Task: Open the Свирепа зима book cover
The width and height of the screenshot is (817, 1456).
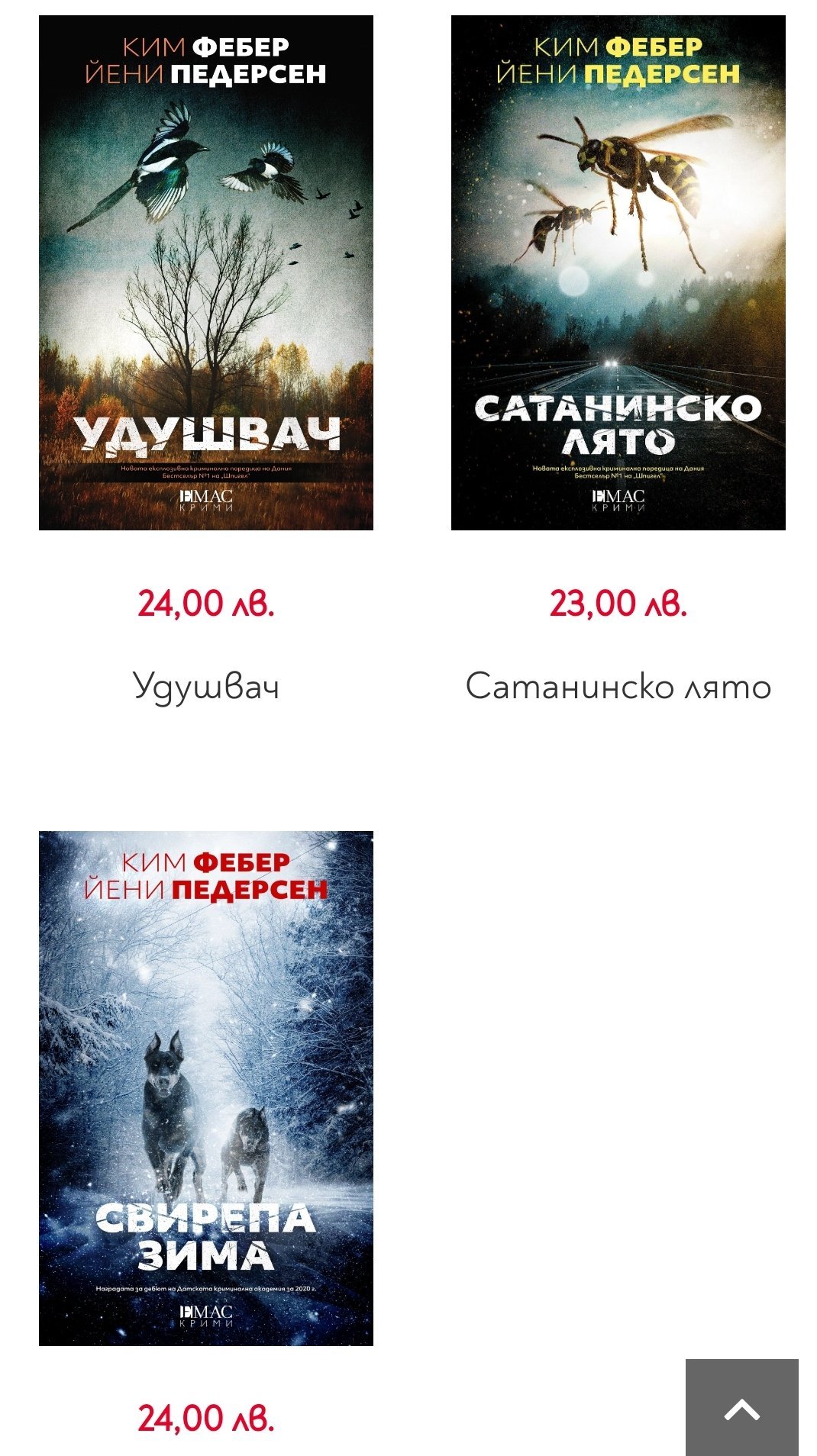Action: click(206, 1088)
